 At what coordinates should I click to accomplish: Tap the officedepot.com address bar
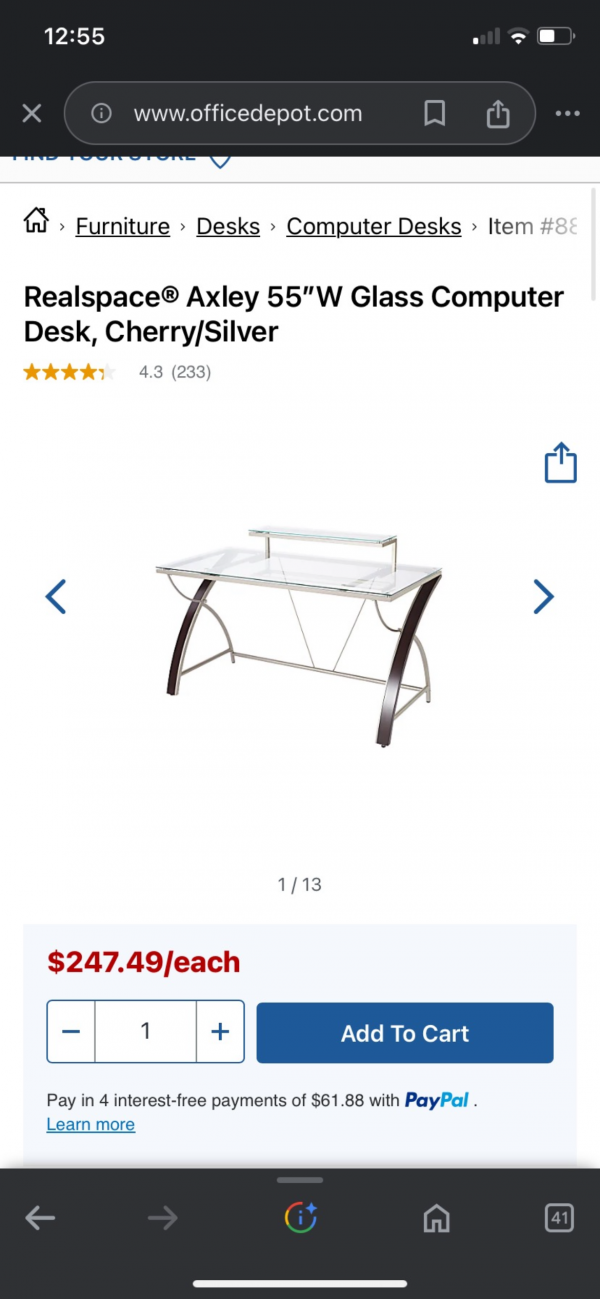(x=248, y=113)
